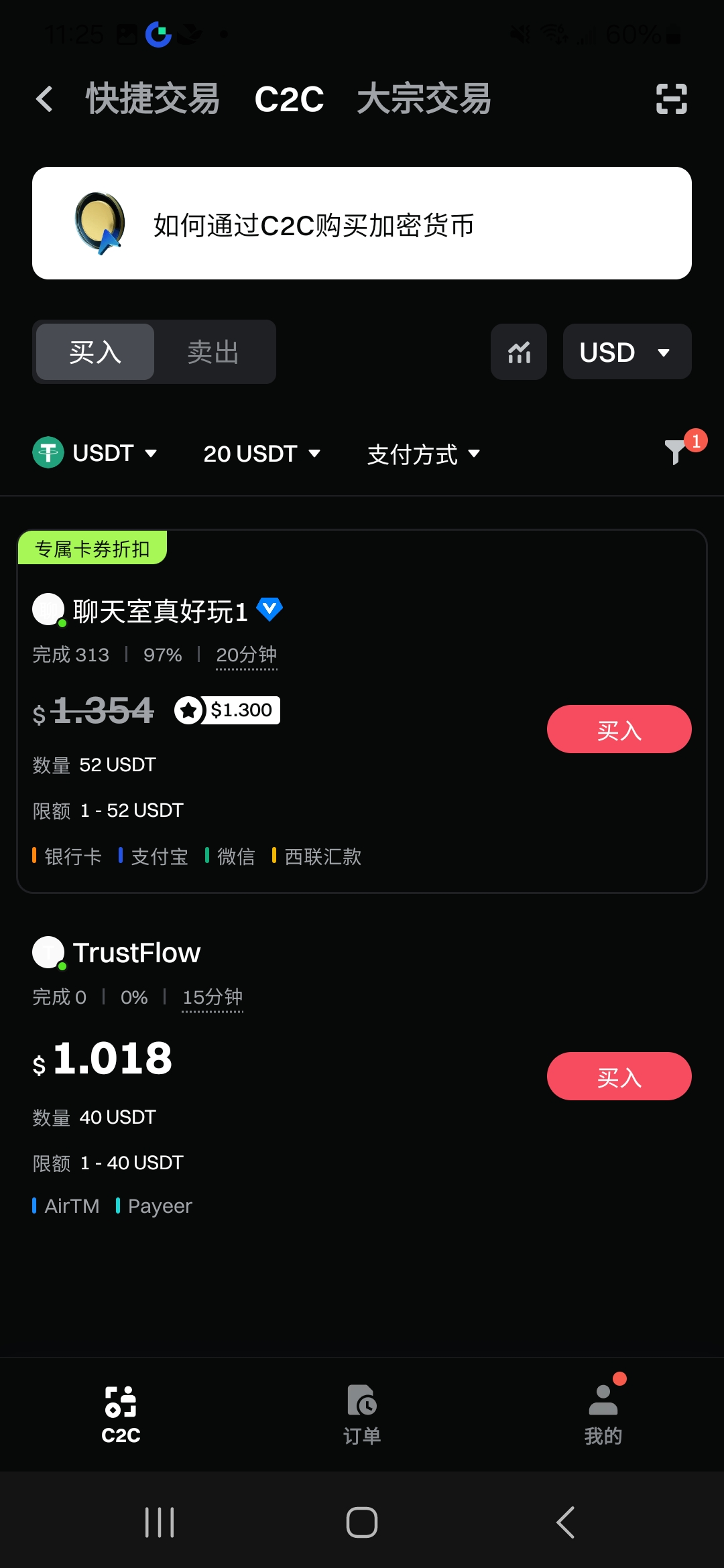The width and height of the screenshot is (724, 1568).
Task: Tap 买入 on 聊天室真好玩1's offer
Action: [619, 729]
